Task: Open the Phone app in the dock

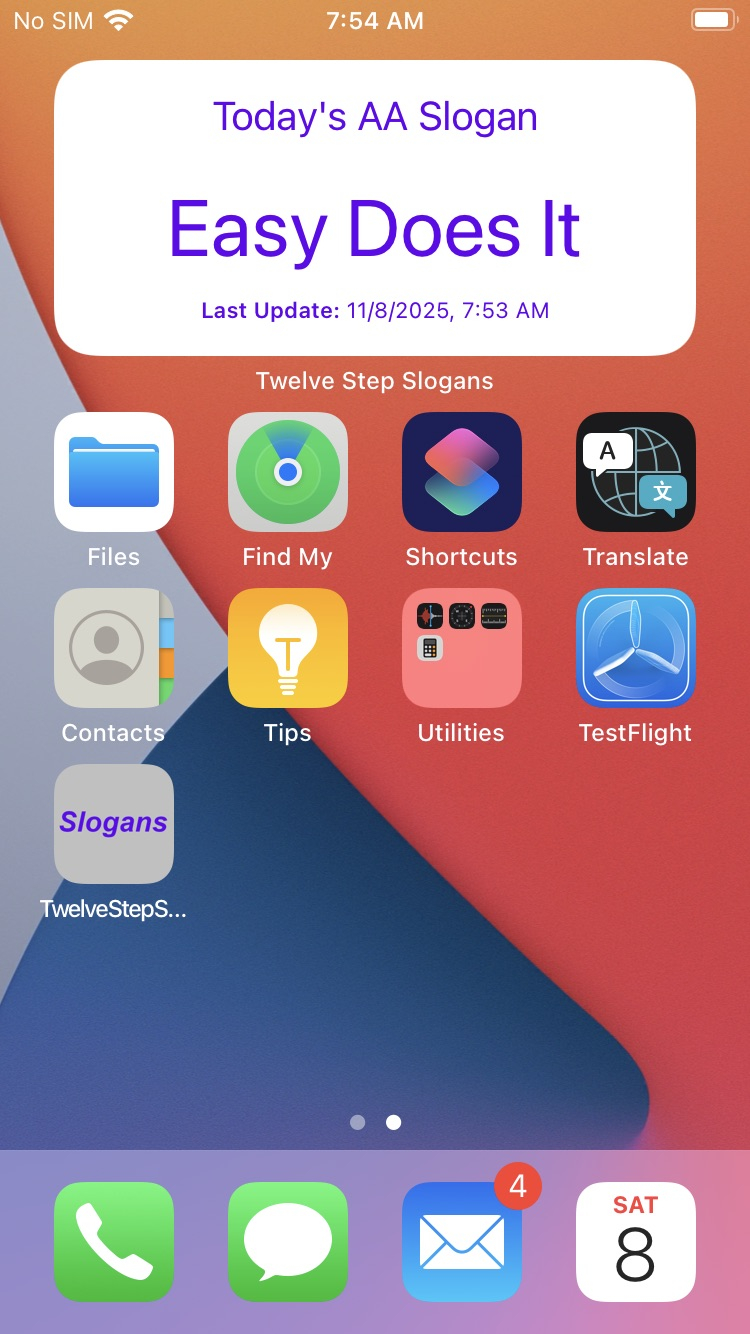Action: (114, 1242)
